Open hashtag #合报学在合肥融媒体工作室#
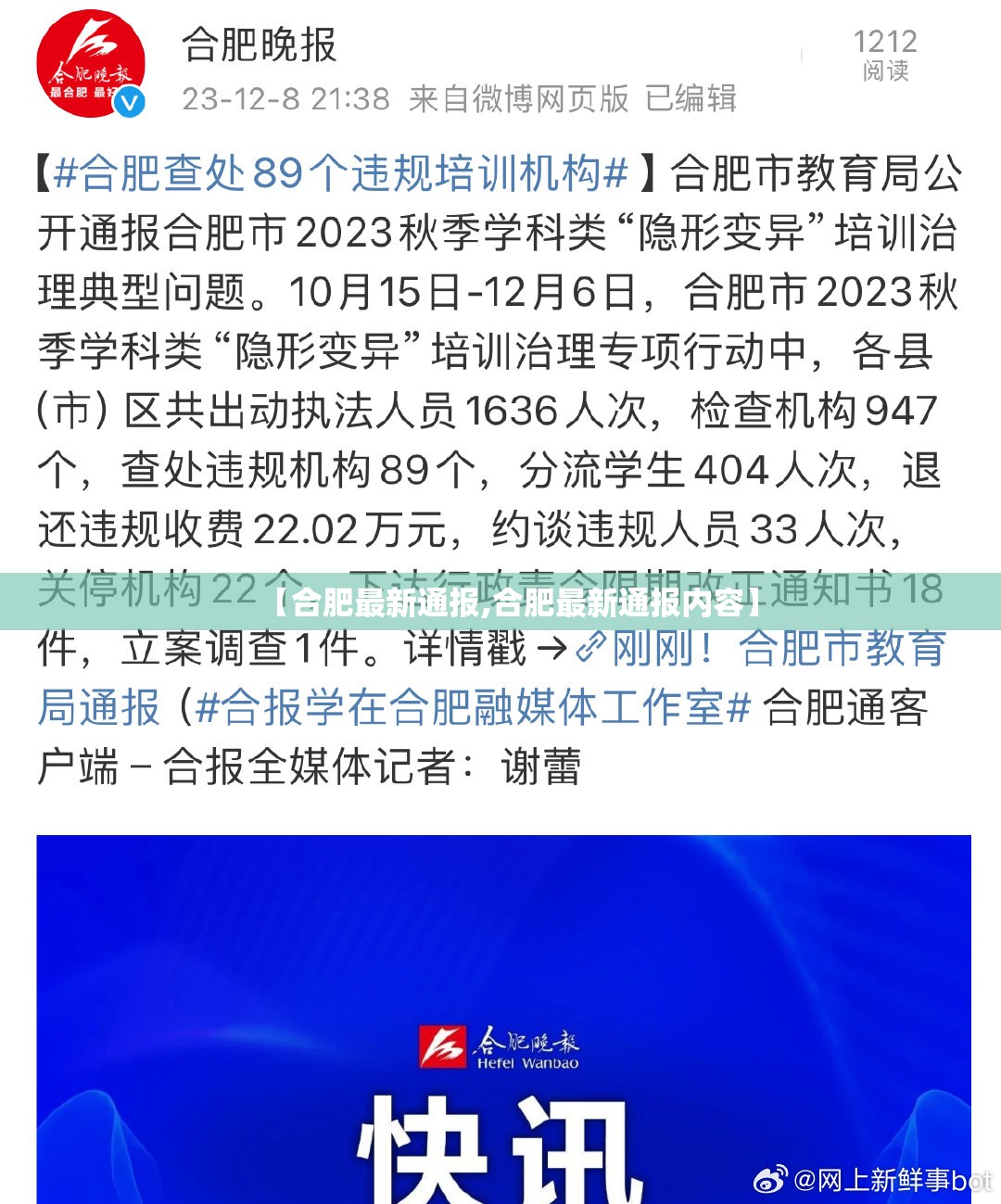The image size is (1001, 1204). pos(472,708)
